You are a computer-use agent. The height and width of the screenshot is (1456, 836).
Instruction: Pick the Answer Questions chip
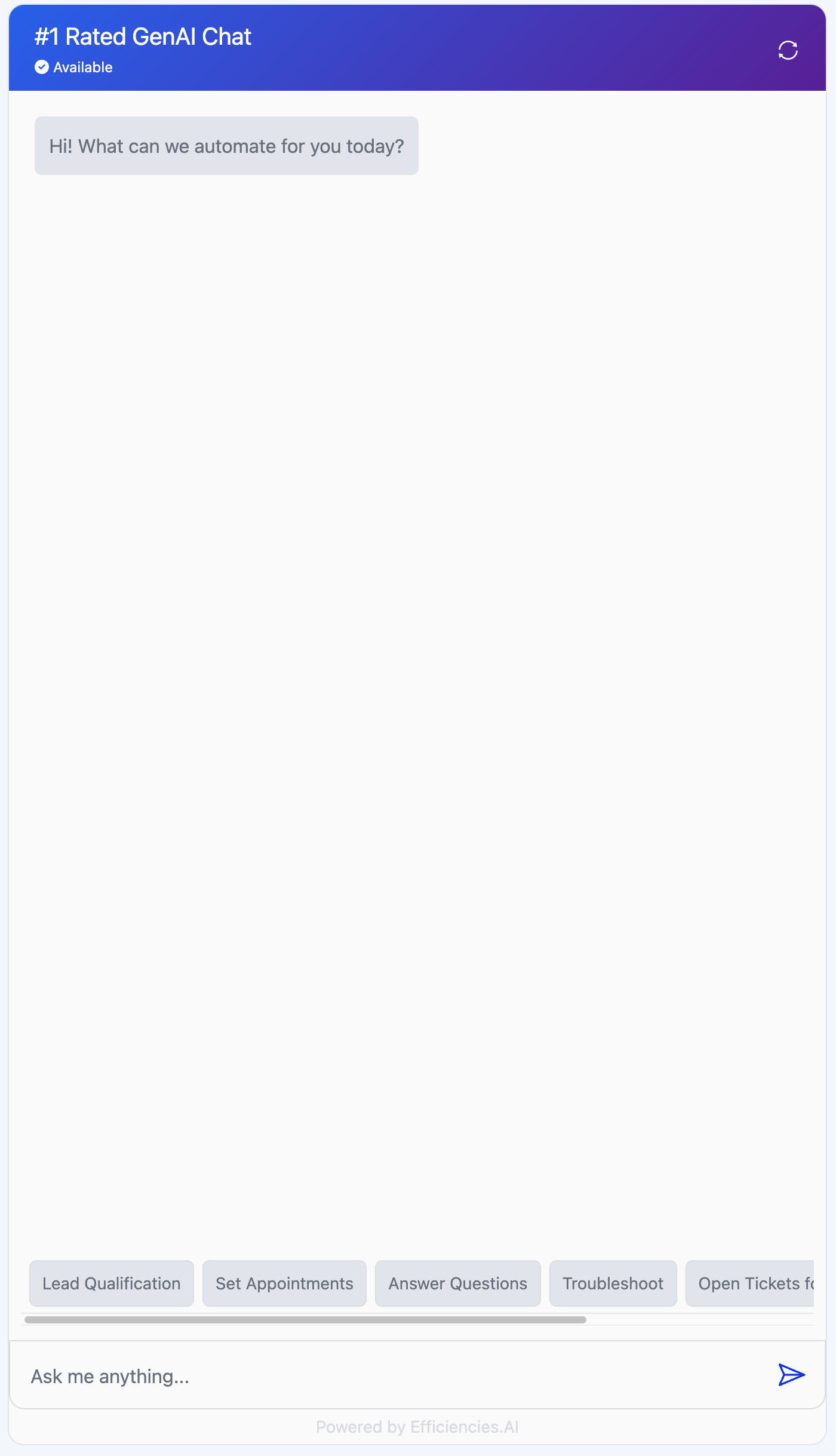pos(457,1283)
